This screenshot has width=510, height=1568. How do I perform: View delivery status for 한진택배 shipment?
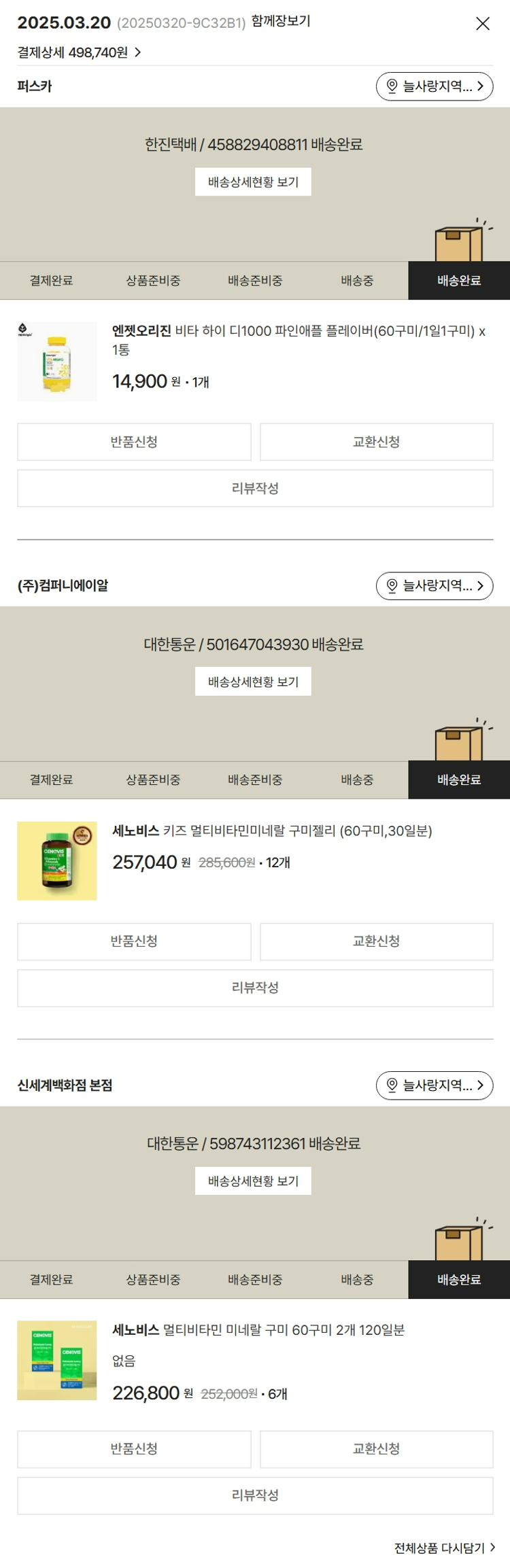[253, 182]
